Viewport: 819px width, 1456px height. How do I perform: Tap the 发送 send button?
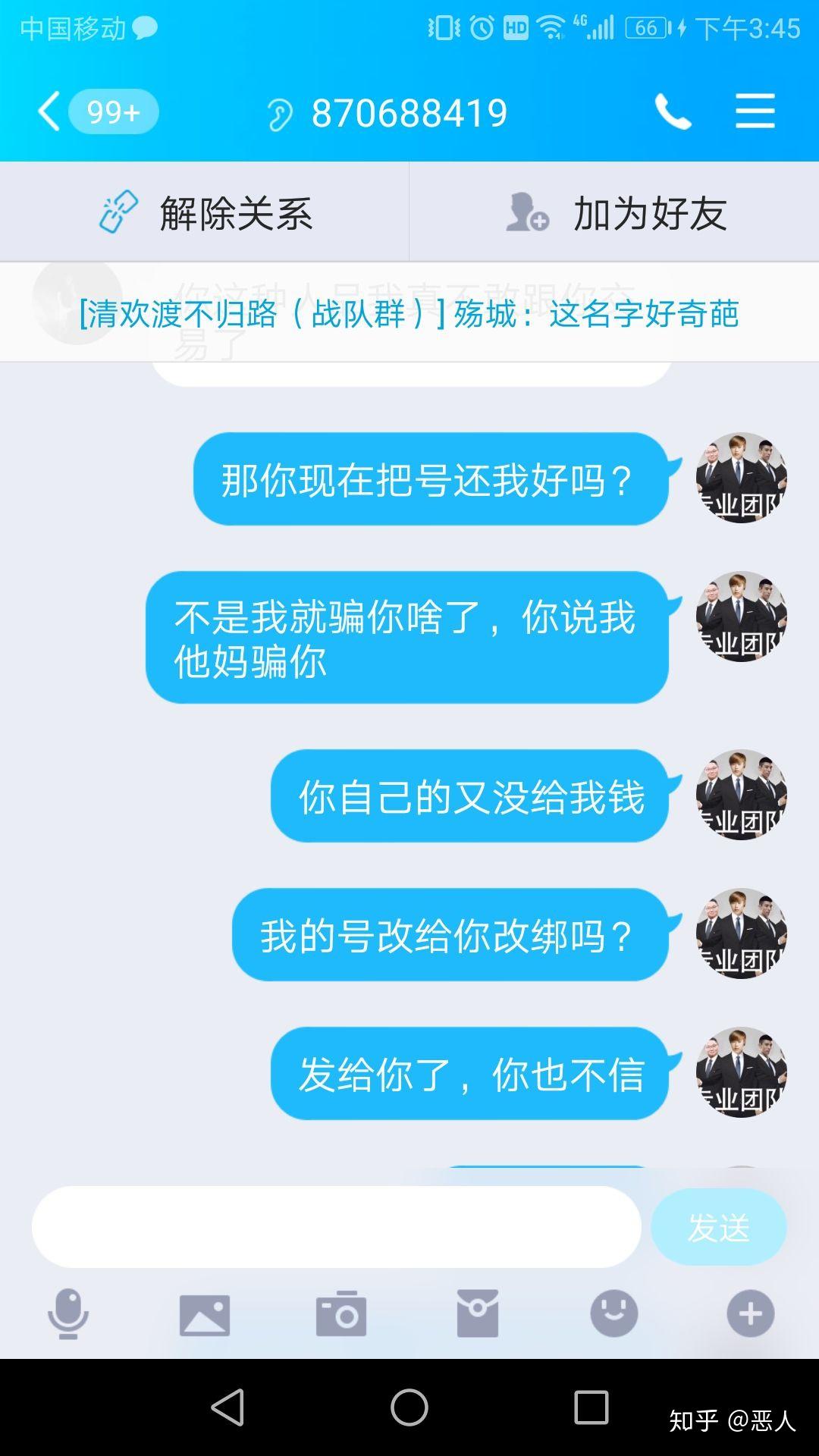point(718,1226)
